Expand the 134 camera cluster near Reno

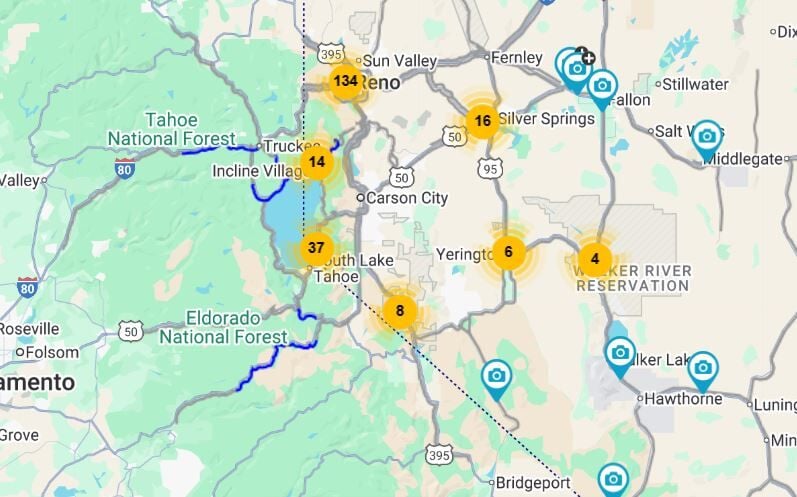346,81
